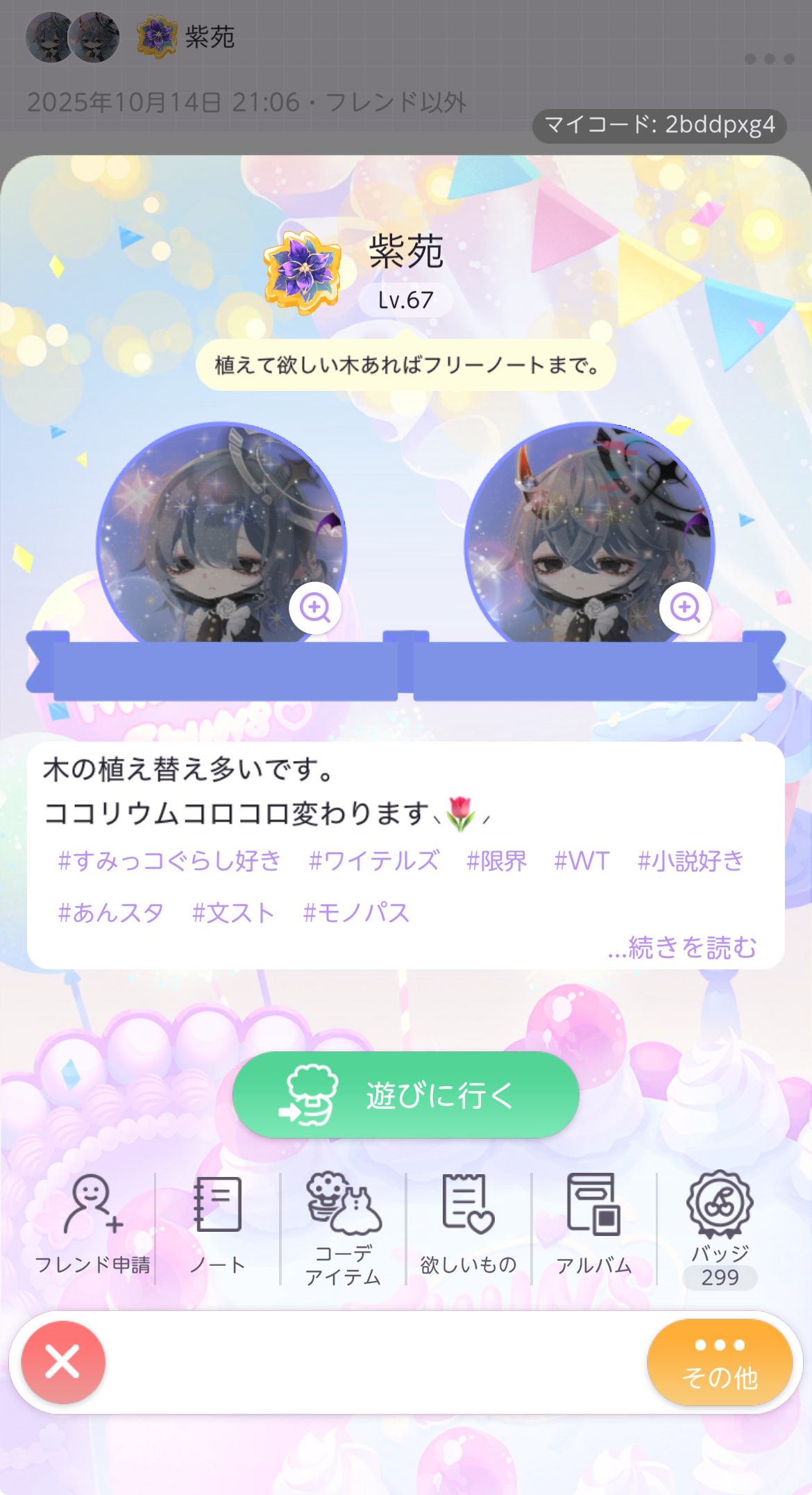
Task: Close the profile with the red X
Action: [x=63, y=1362]
